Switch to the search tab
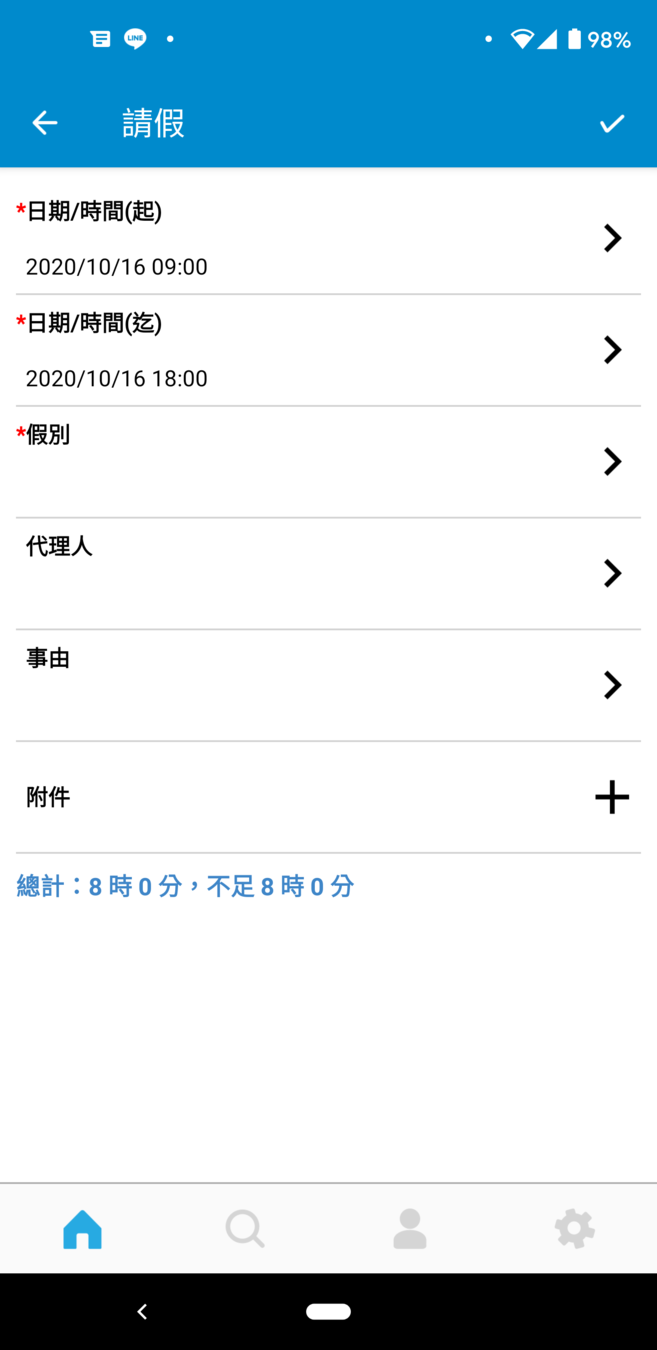This screenshot has width=657, height=1350. coord(245,1229)
